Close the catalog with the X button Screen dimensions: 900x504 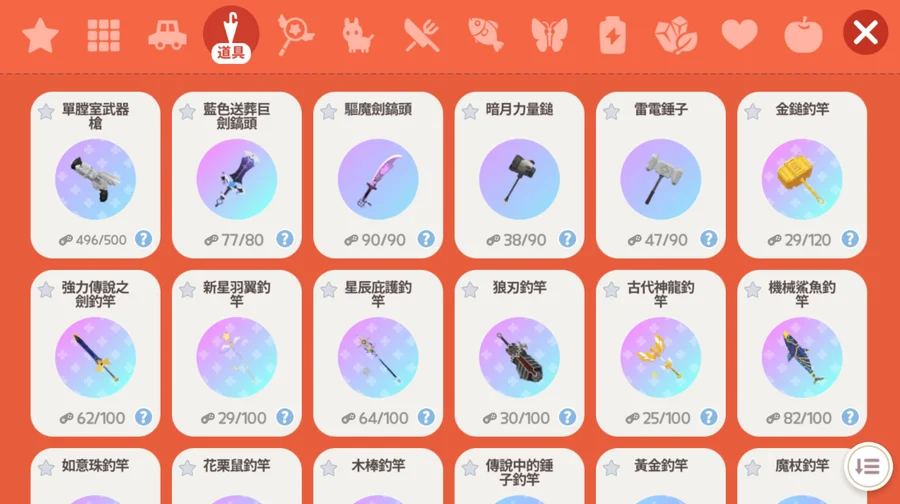coord(865,33)
